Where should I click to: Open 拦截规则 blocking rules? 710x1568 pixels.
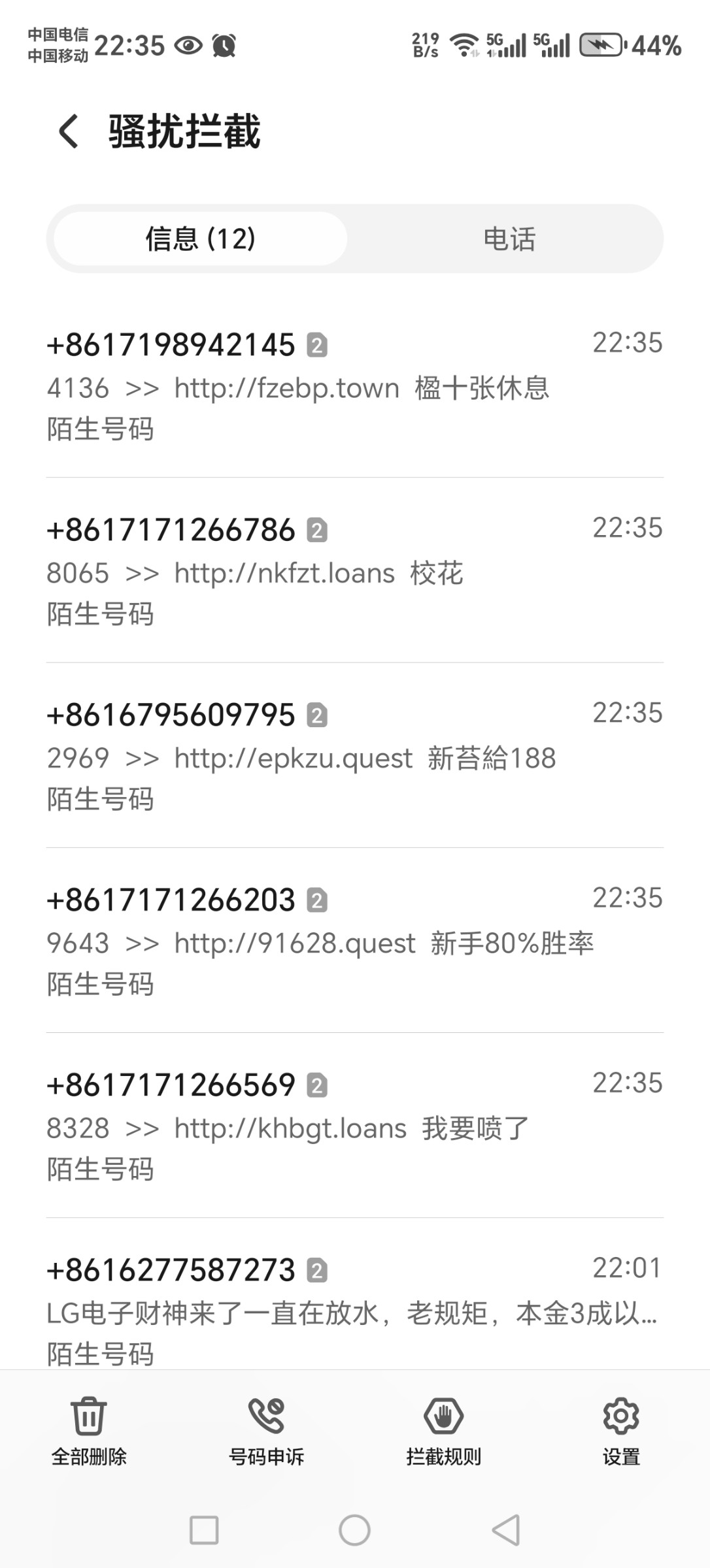(443, 1429)
